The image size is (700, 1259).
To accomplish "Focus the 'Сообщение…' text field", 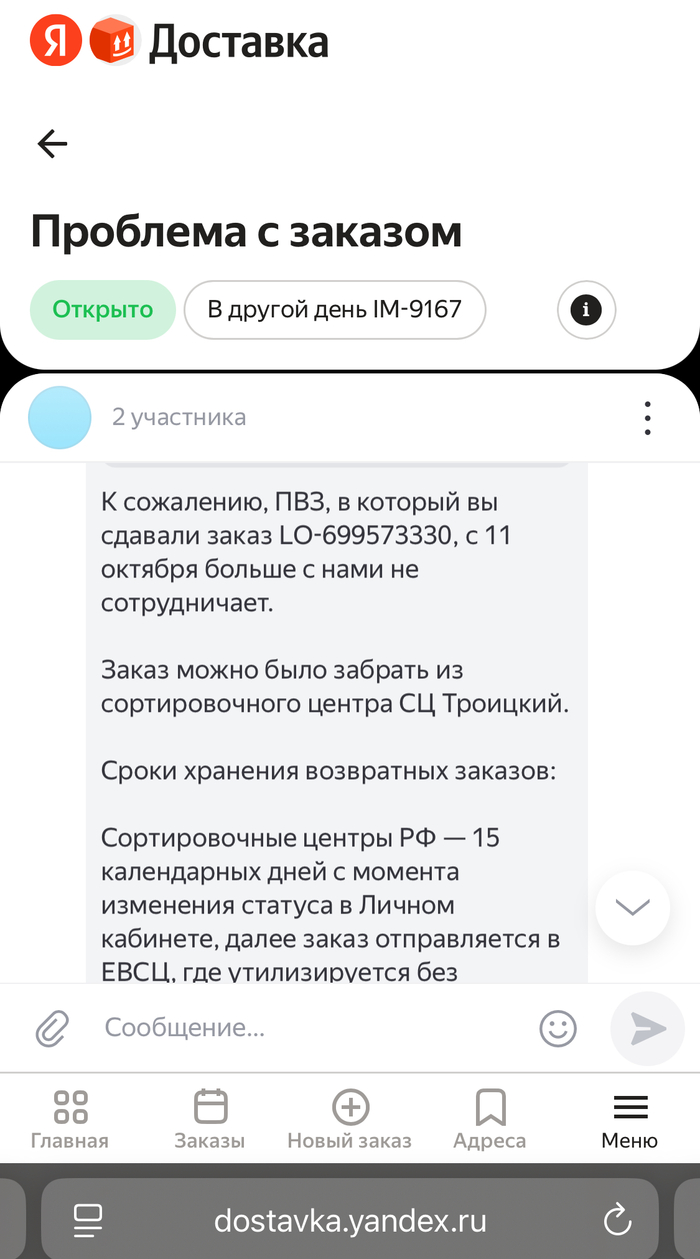I will pos(310,1027).
